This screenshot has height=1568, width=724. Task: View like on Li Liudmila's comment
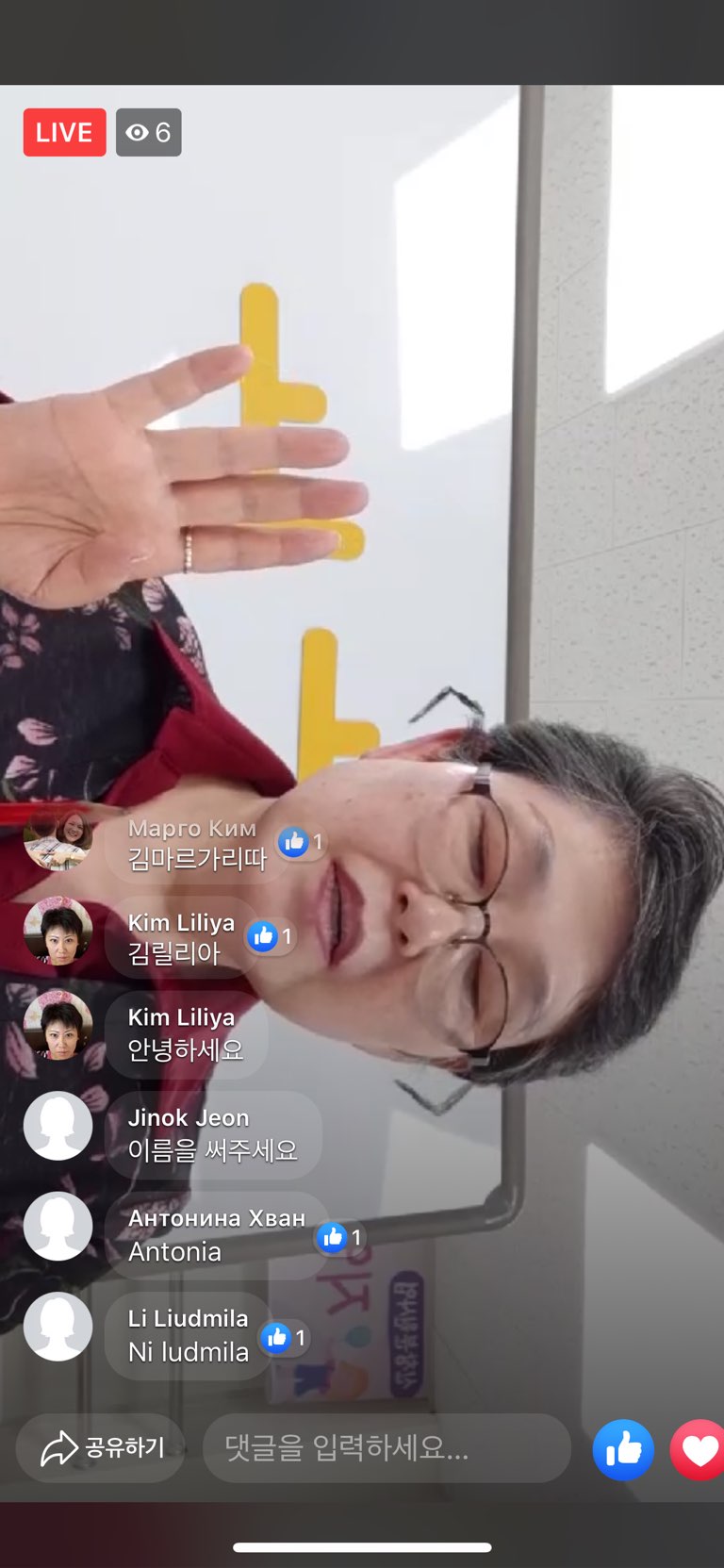click(283, 1337)
